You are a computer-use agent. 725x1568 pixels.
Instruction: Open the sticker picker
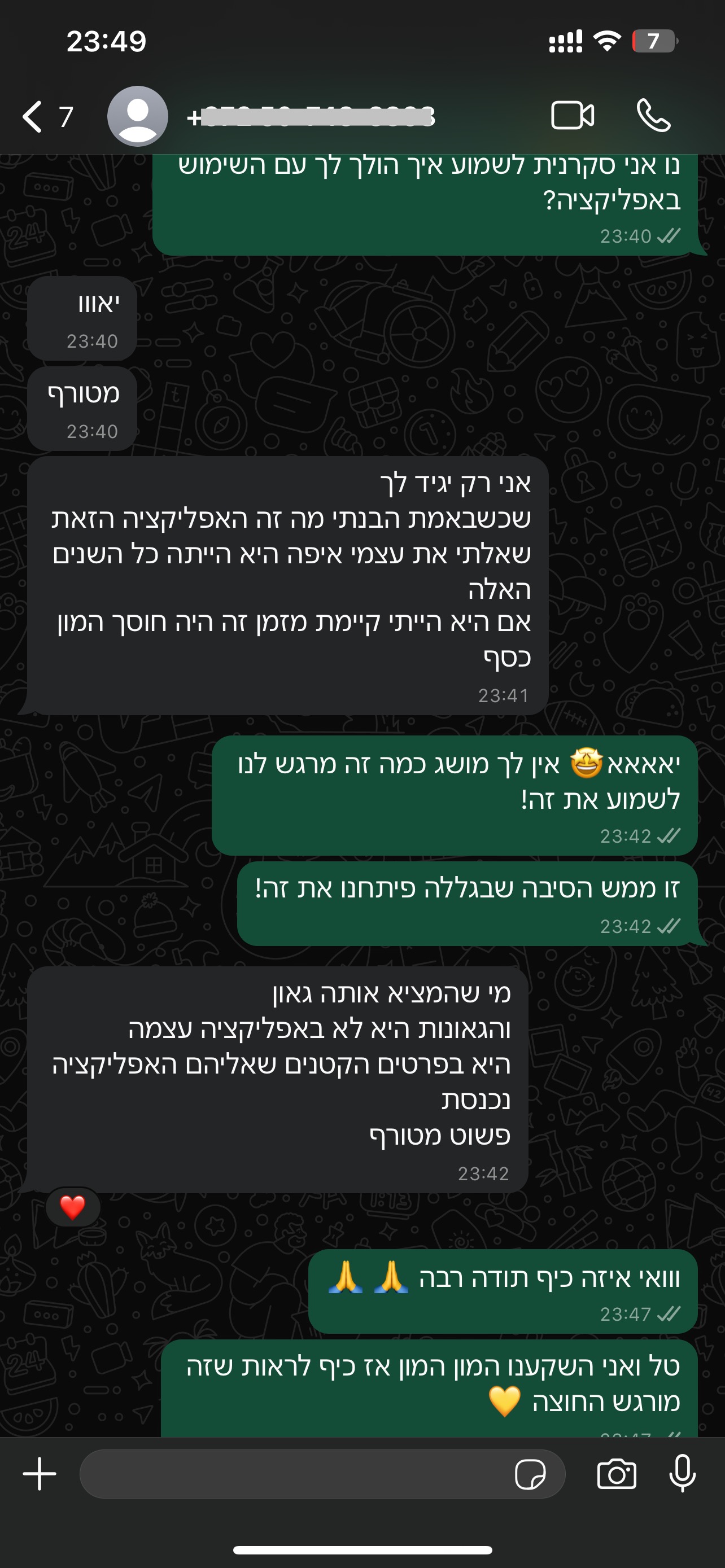click(x=530, y=1474)
